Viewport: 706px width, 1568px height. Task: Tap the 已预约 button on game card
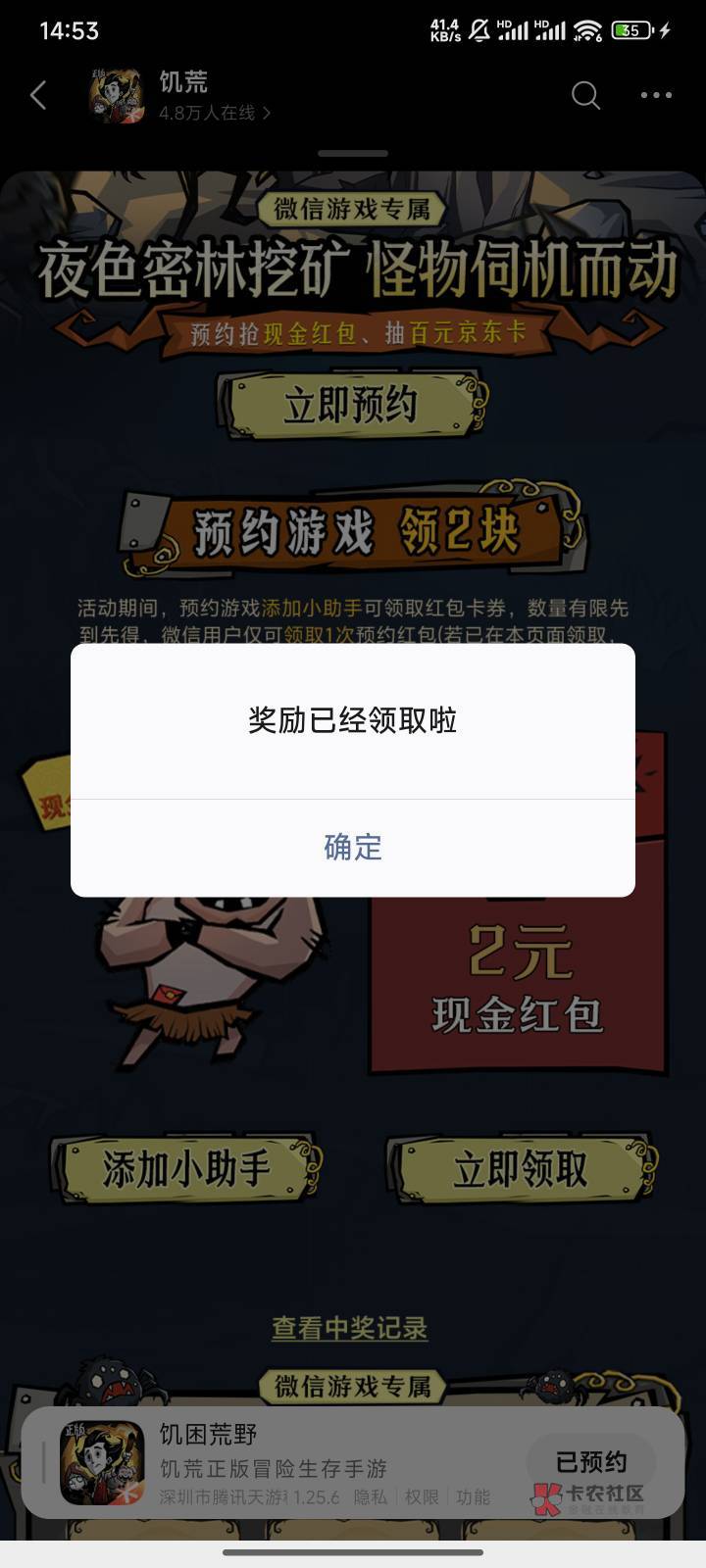tap(591, 1461)
